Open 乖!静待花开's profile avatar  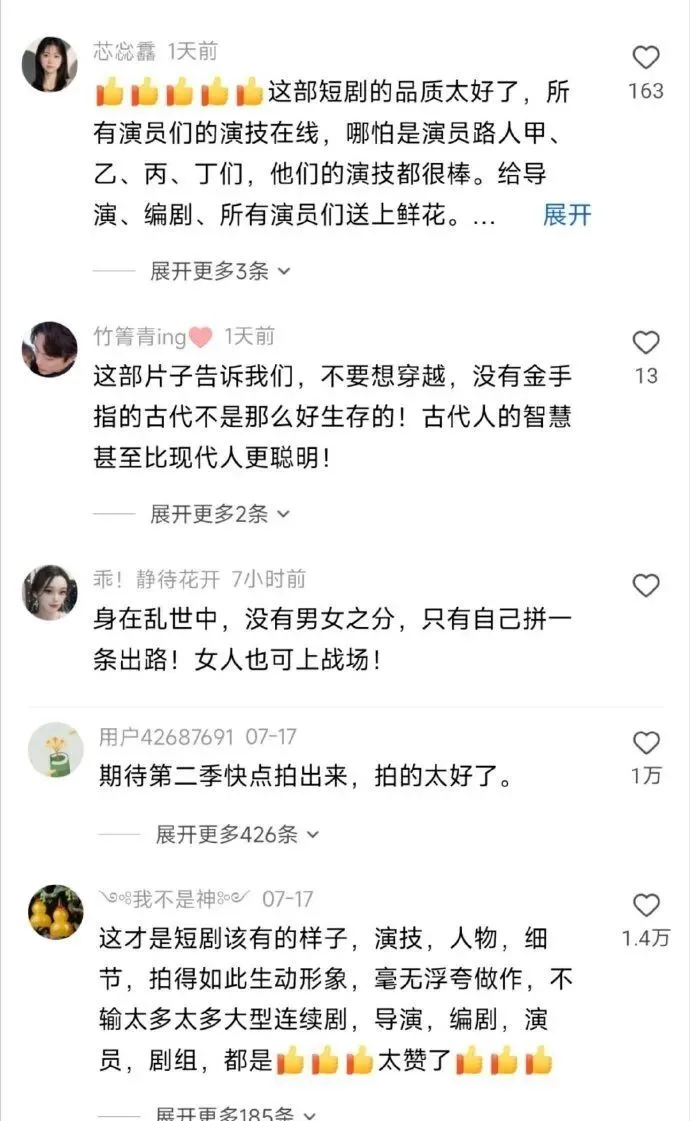click(x=50, y=592)
